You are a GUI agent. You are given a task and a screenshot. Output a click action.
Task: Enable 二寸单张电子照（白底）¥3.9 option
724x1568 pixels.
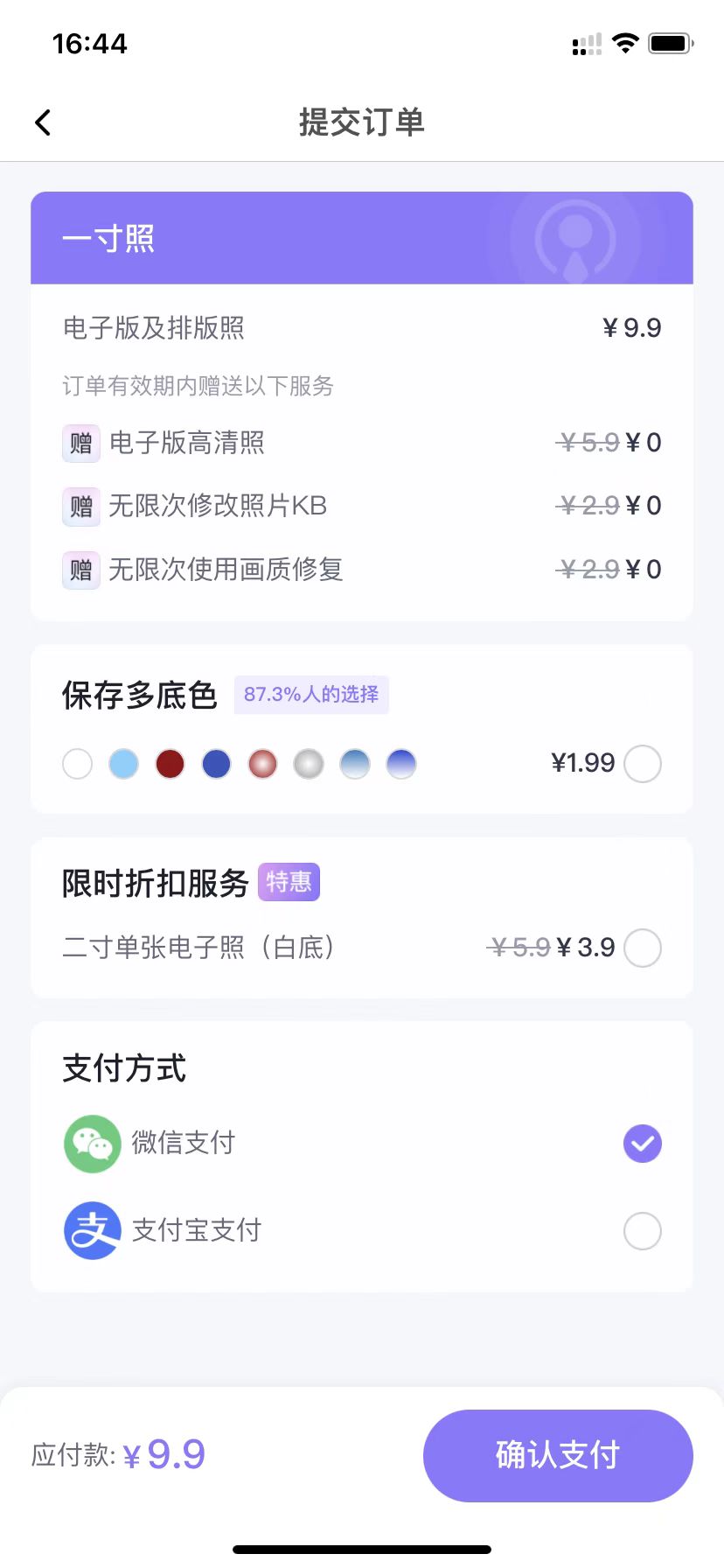click(x=642, y=948)
